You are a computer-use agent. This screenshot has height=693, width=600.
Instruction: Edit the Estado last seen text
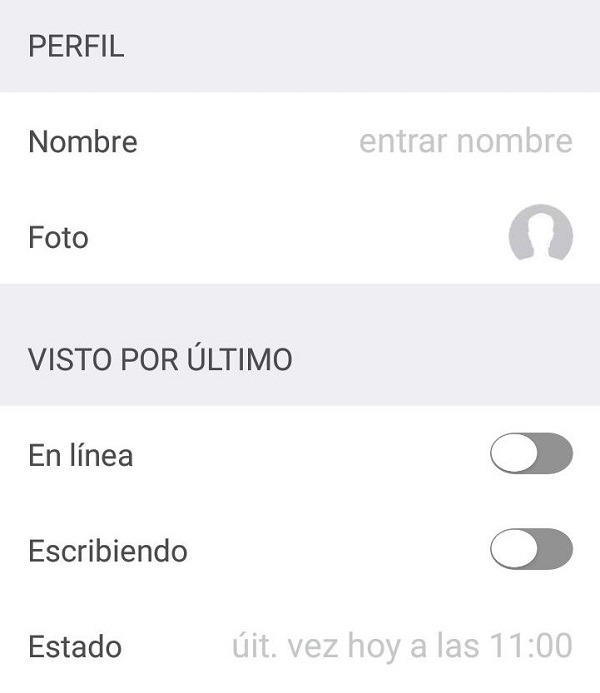click(402, 645)
